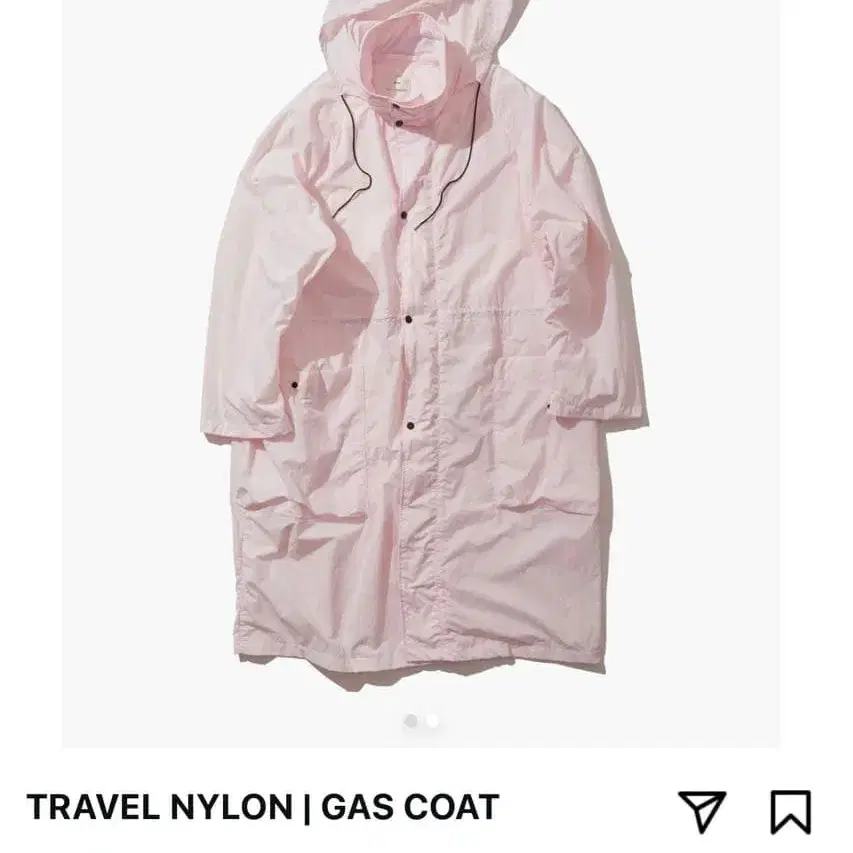Share the Travel Nylon Gas Coat post

(x=702, y=810)
